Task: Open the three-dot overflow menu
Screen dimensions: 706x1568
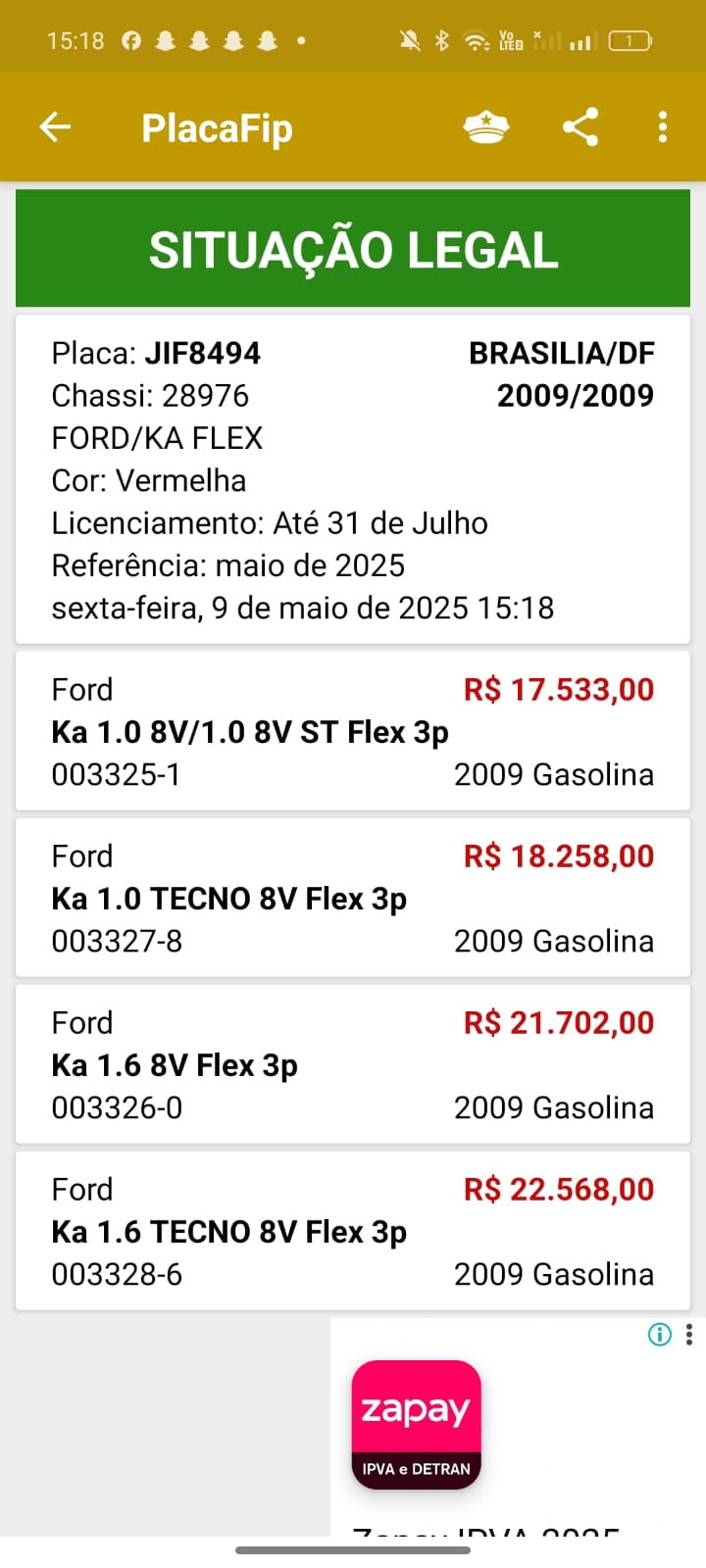Action: point(663,127)
